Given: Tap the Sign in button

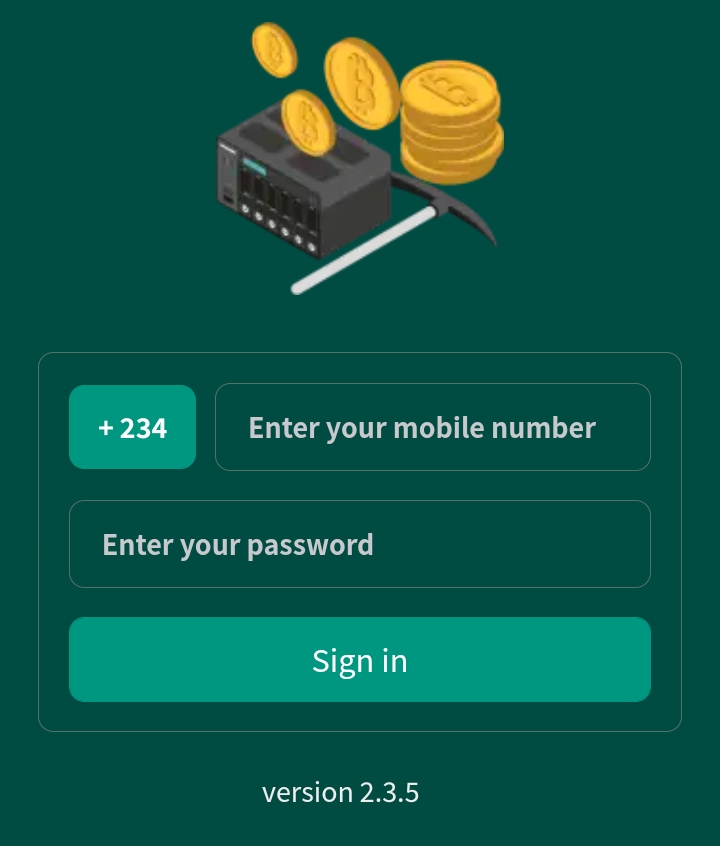Looking at the screenshot, I should [359, 660].
